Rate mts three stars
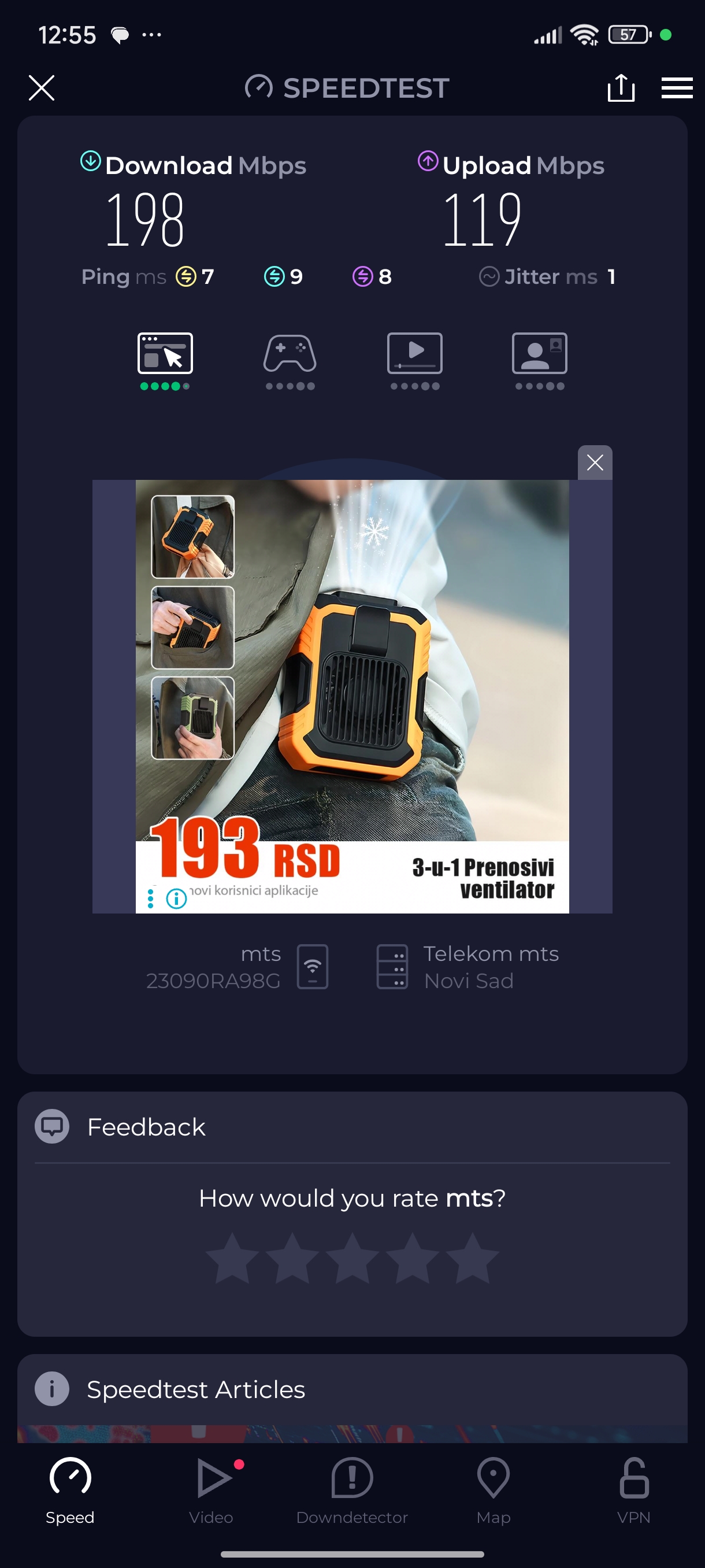The width and height of the screenshot is (705, 1568). click(x=352, y=1258)
